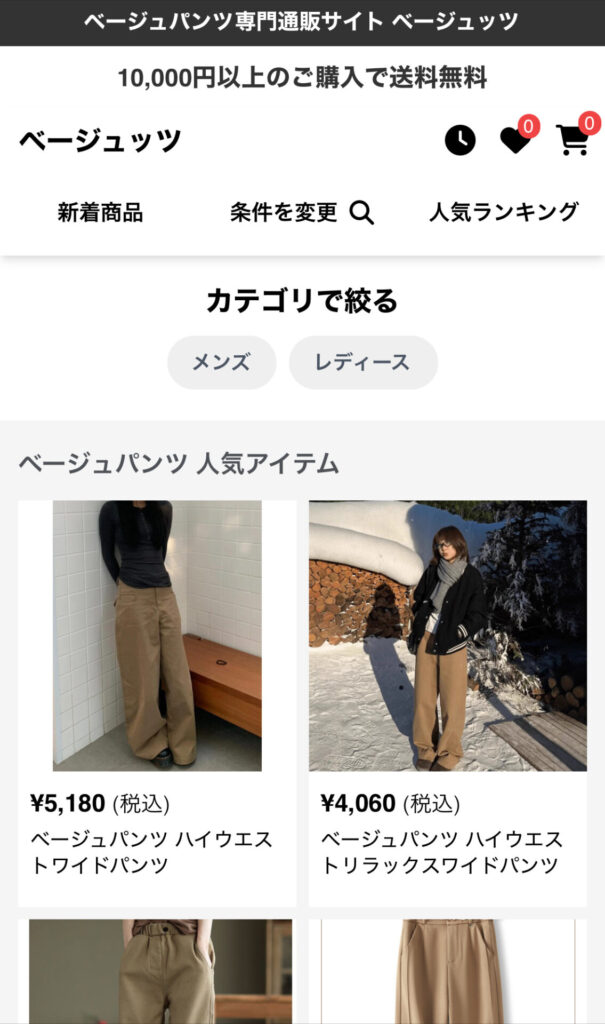Go to the ベージュッツ home logo
The image size is (605, 1024).
[100, 140]
